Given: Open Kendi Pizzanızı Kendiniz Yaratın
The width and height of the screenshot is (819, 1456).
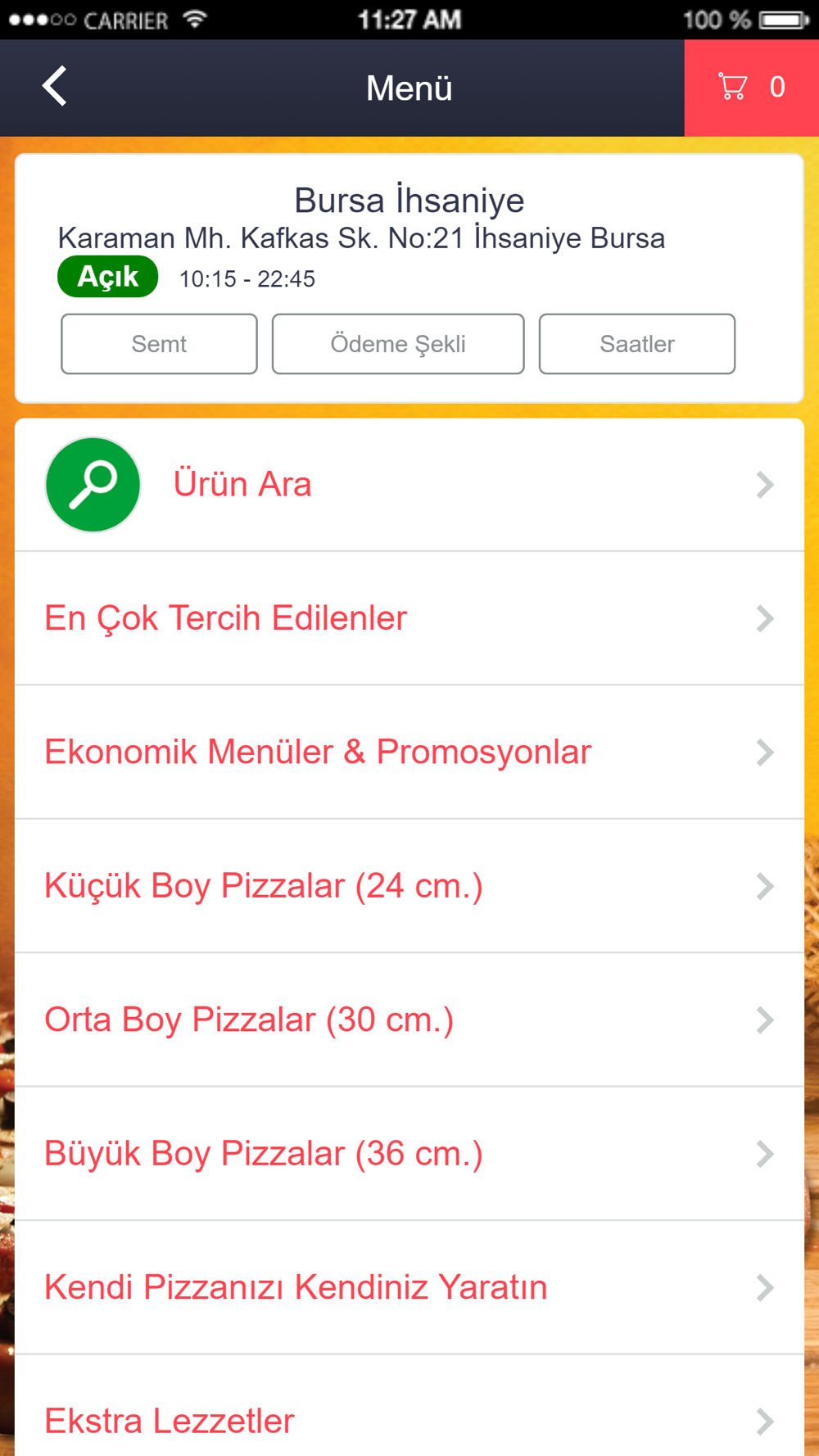Looking at the screenshot, I should coord(409,1287).
